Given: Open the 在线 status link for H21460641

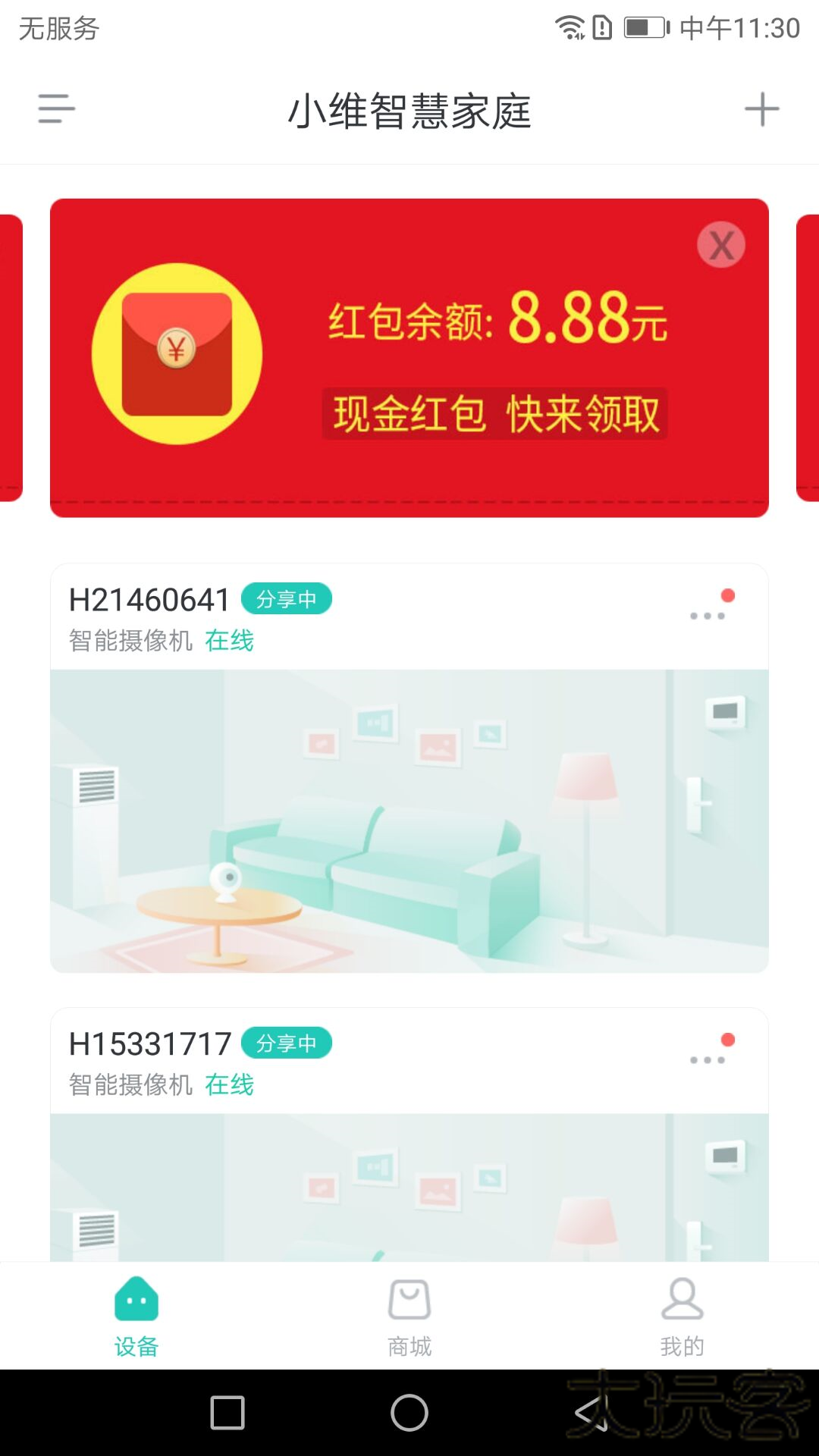Looking at the screenshot, I should [229, 641].
